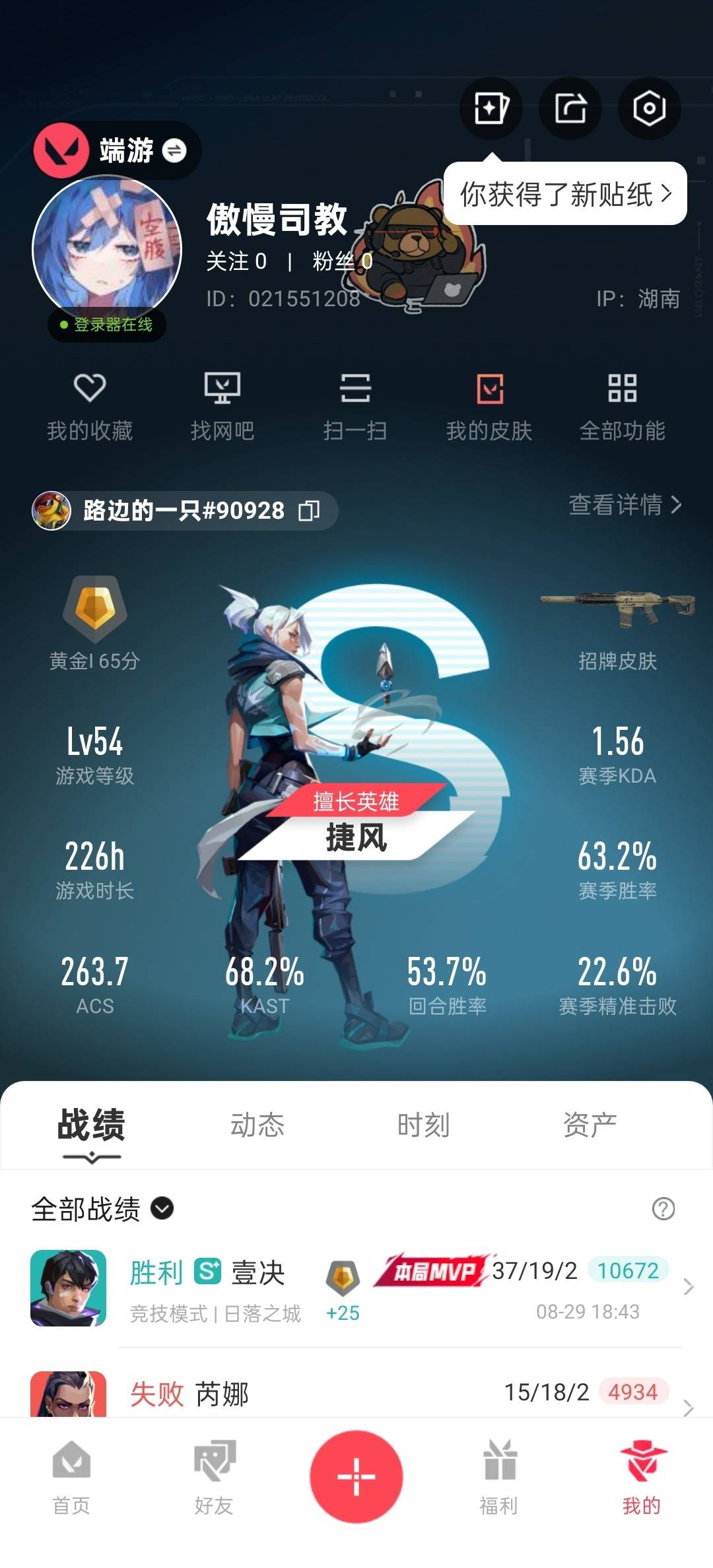
Task: Tap the red plus create button
Action: (356, 1476)
